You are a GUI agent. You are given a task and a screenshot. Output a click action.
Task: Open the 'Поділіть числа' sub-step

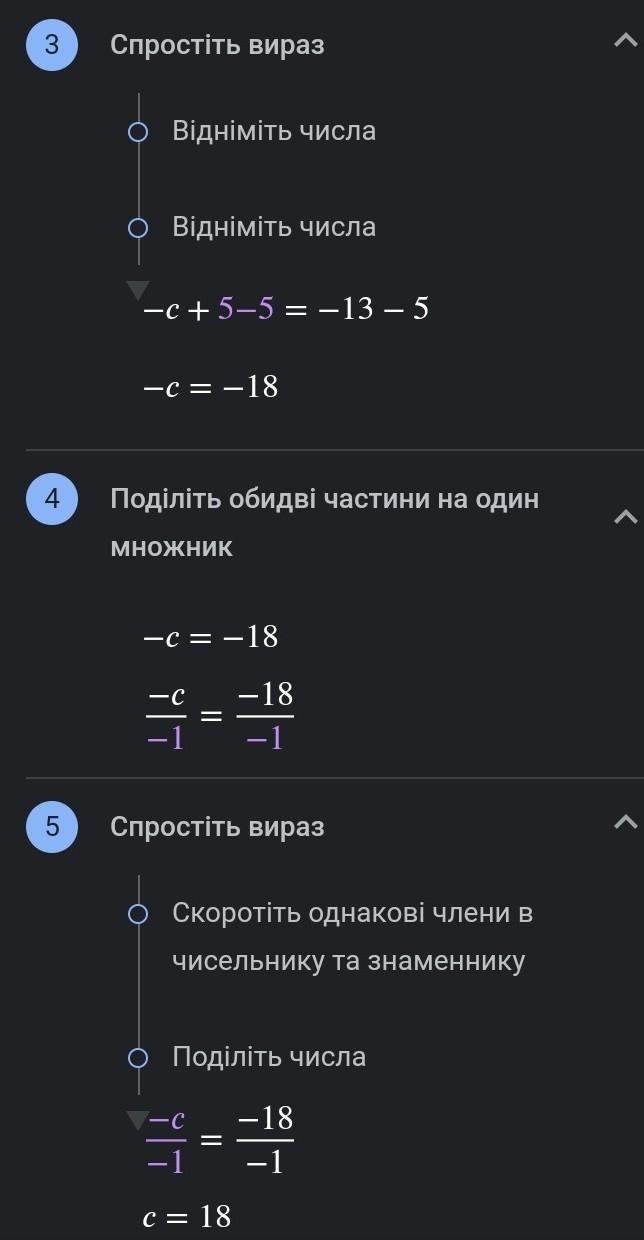(269, 1057)
